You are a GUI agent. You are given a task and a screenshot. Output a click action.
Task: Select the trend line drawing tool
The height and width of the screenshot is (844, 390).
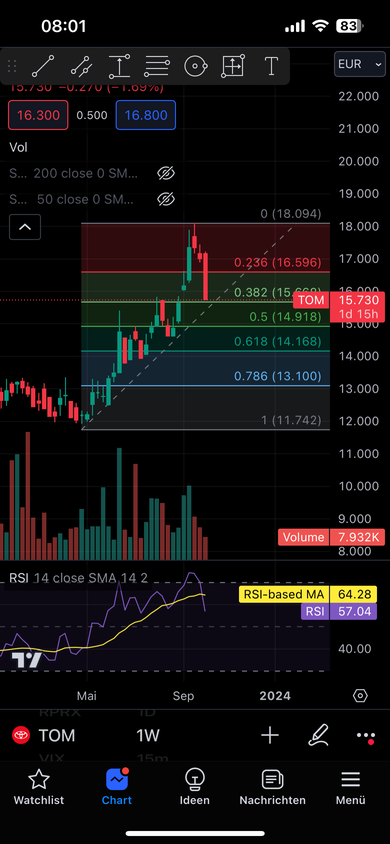(x=43, y=66)
